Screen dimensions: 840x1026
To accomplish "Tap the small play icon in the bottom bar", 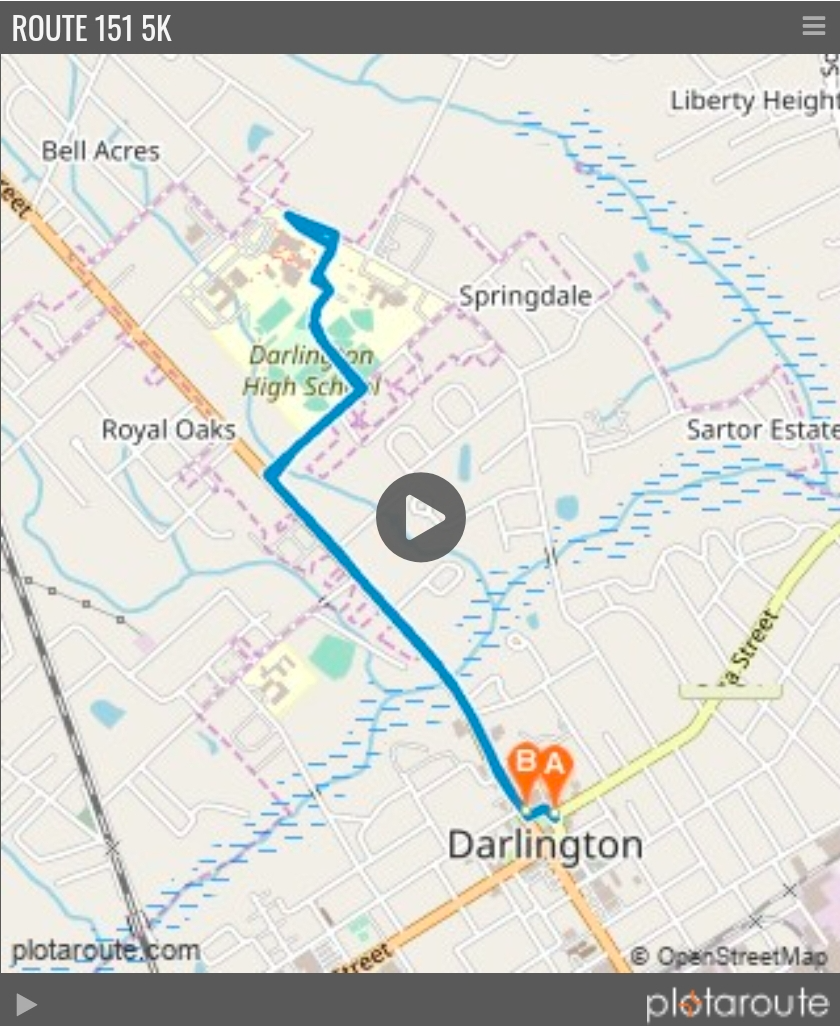I will click(27, 1004).
